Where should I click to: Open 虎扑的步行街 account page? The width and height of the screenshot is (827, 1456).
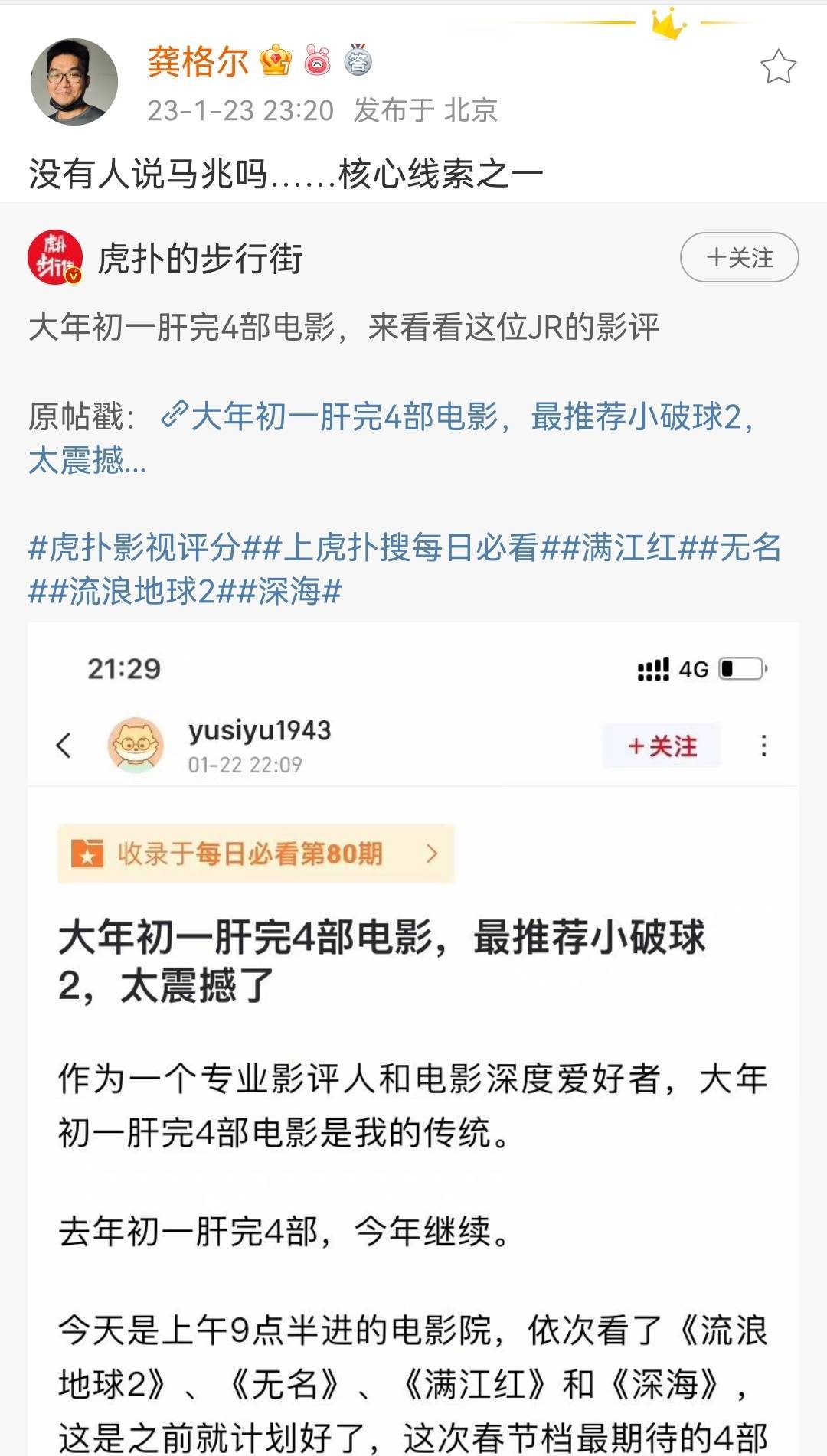tap(200, 259)
